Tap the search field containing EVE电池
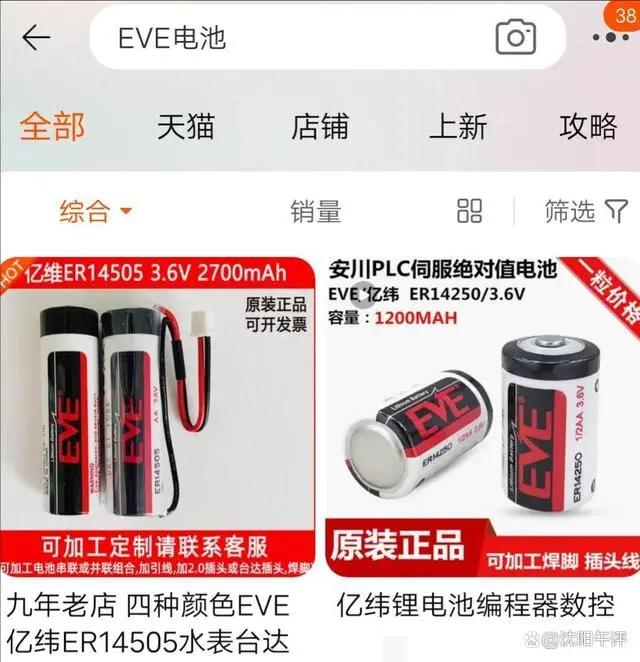 tap(290, 38)
